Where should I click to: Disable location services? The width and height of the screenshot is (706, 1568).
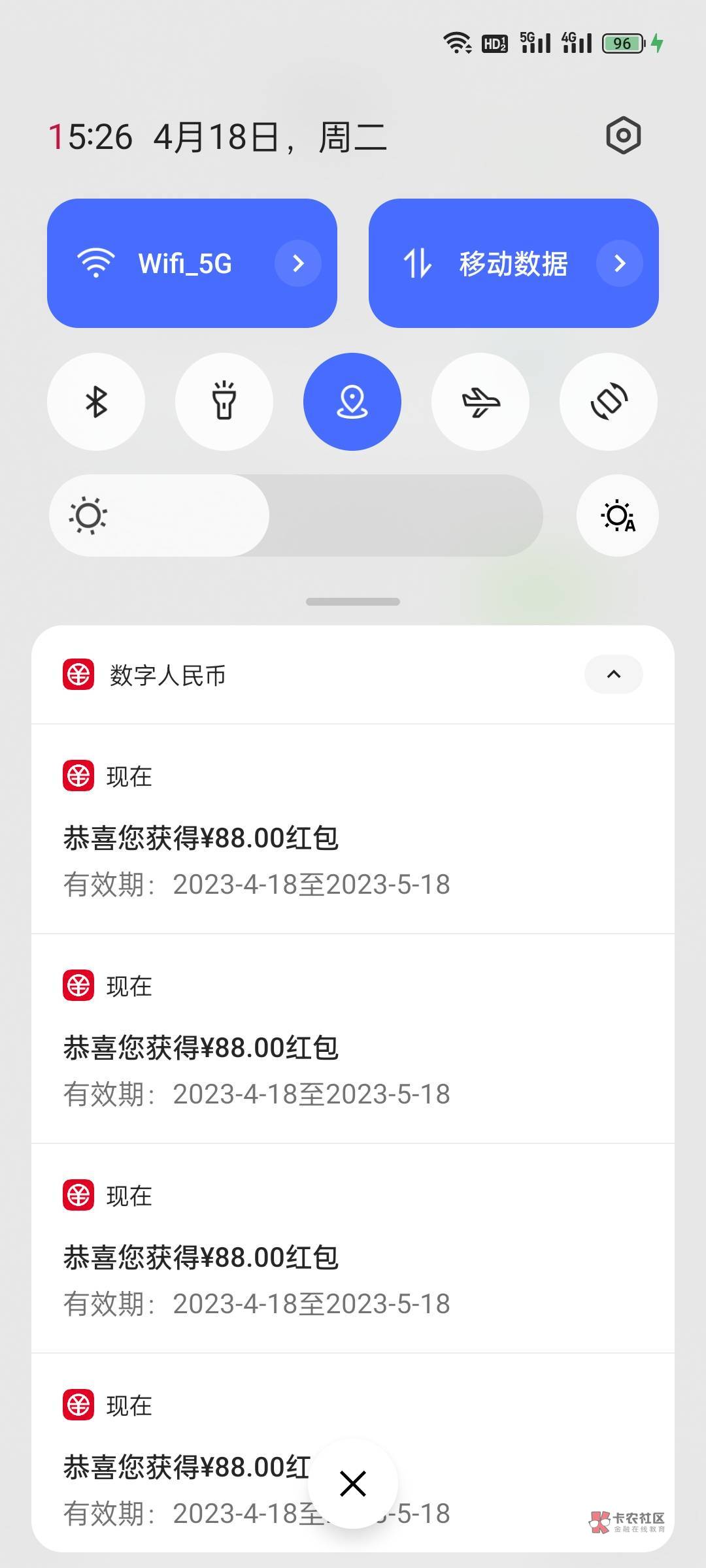pyautogui.click(x=352, y=402)
